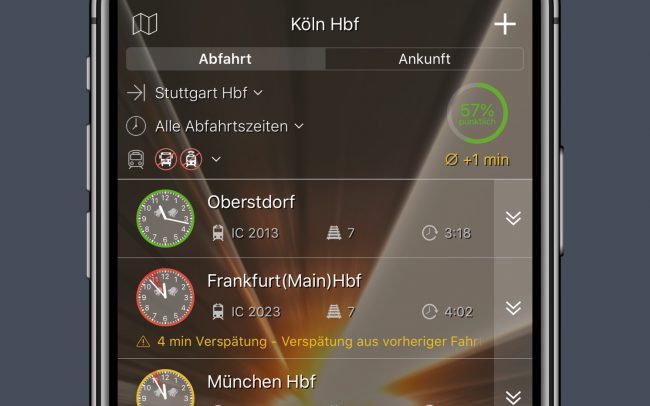
Task: Open the Stuttgart Hbf destination dropdown
Action: pyautogui.click(x=208, y=93)
